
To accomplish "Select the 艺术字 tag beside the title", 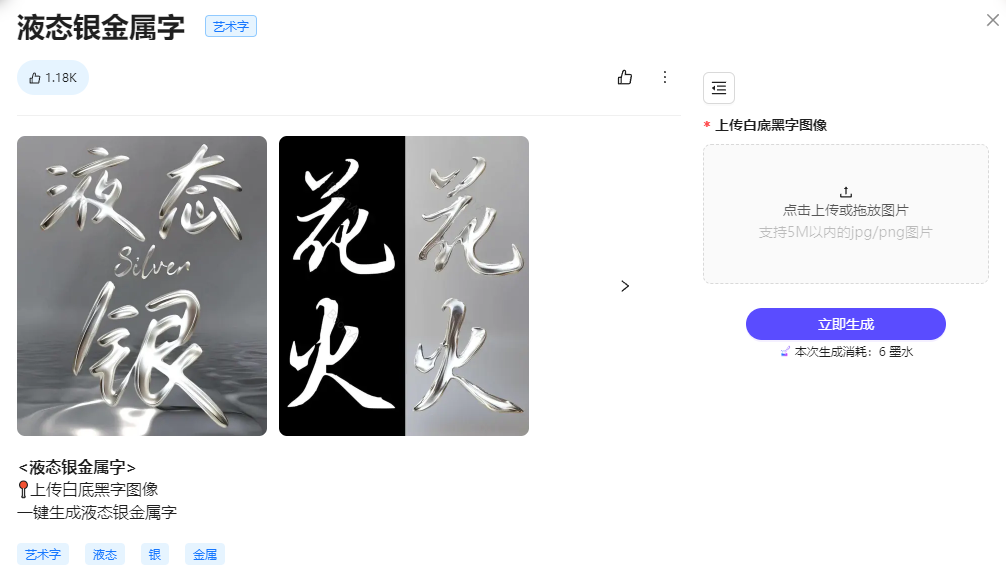I will pyautogui.click(x=231, y=27).
